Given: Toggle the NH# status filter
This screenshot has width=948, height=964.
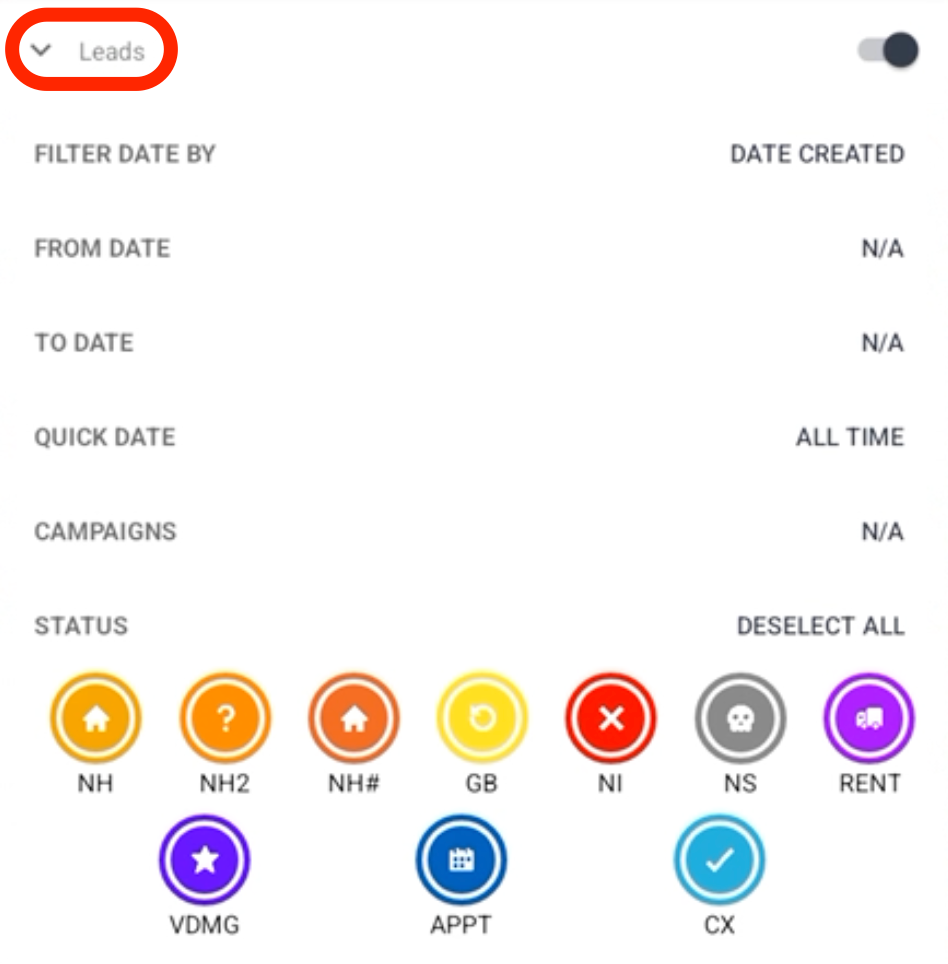Looking at the screenshot, I should click(354, 718).
